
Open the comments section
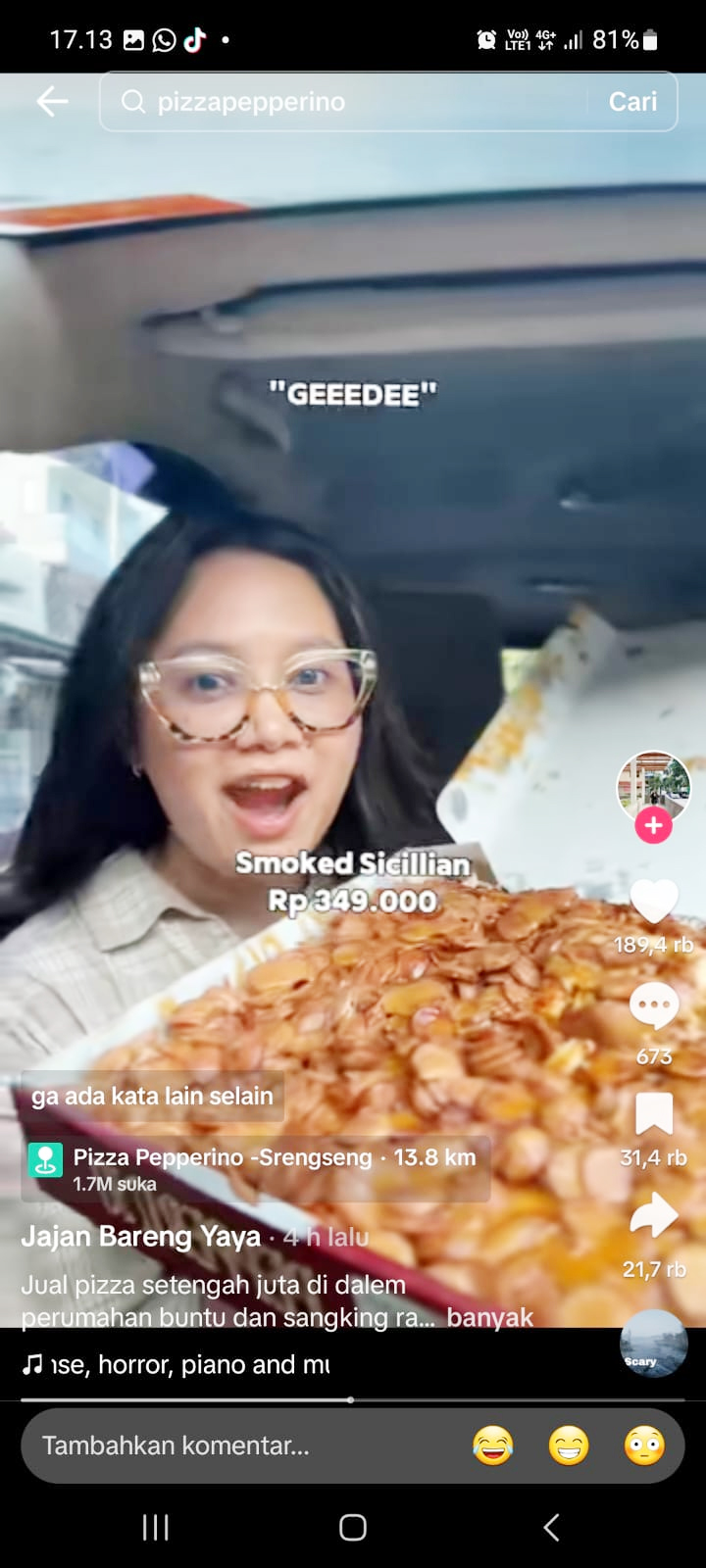coord(653,1006)
